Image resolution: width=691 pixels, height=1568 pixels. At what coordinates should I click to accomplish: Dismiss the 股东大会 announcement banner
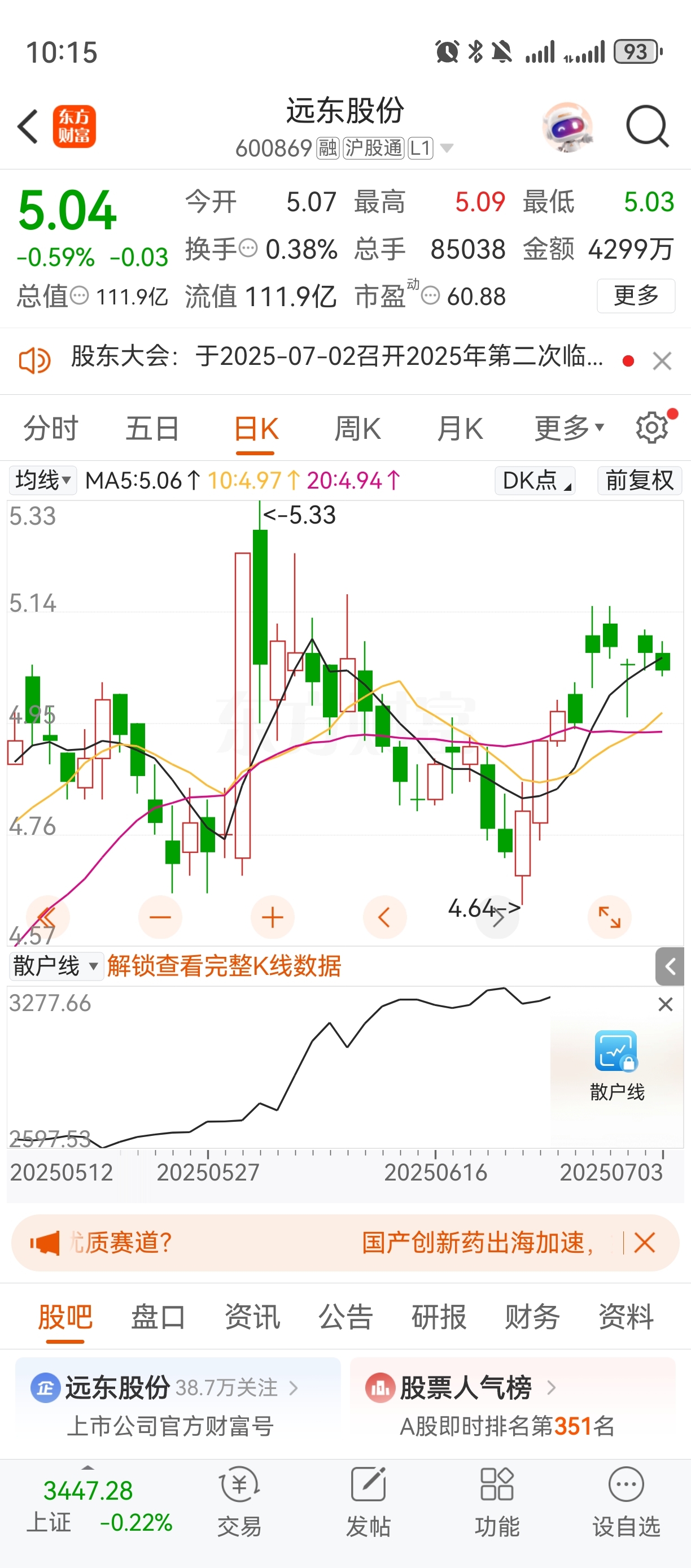662,361
